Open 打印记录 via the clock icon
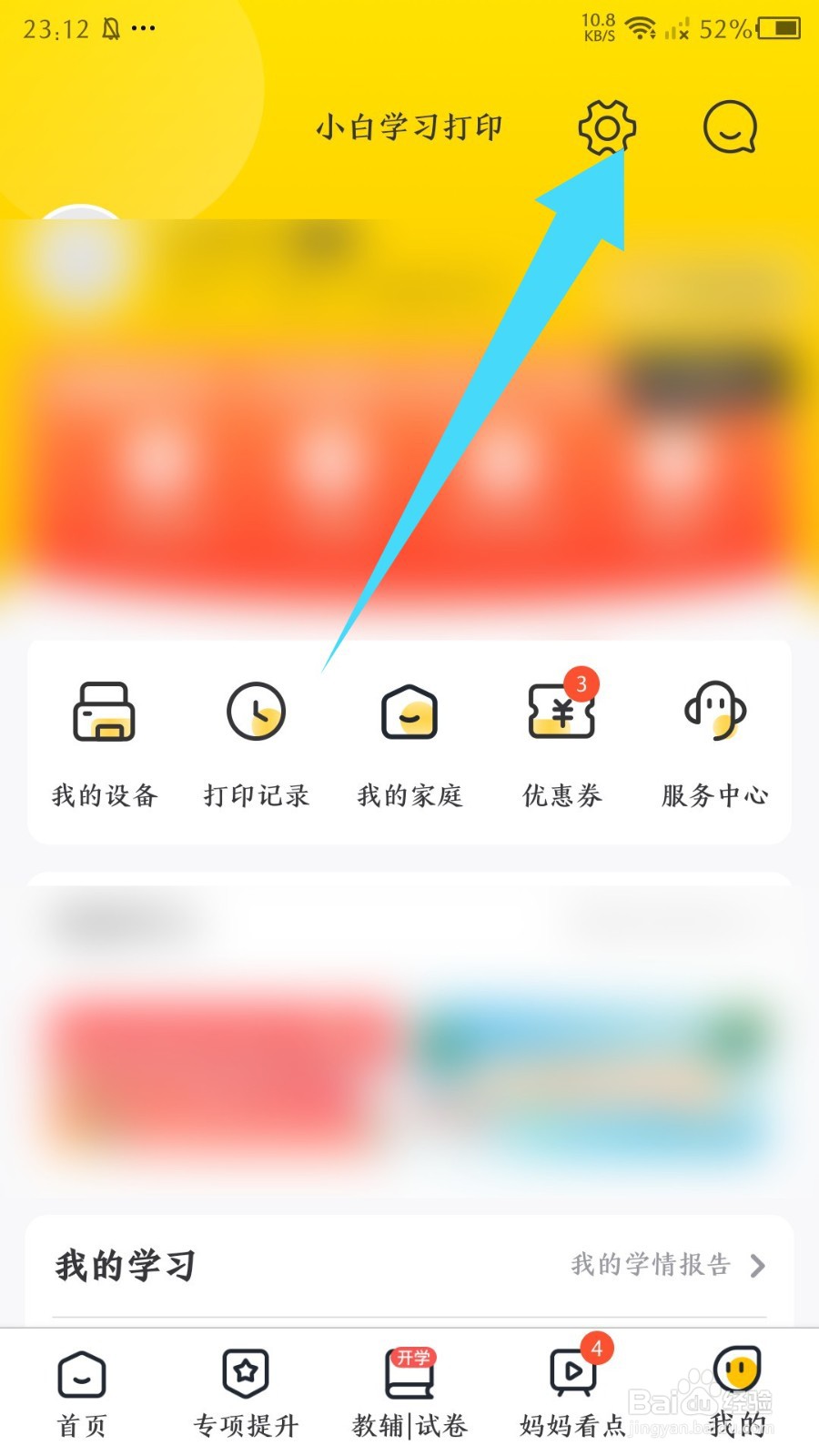The image size is (819, 1456). (x=256, y=713)
